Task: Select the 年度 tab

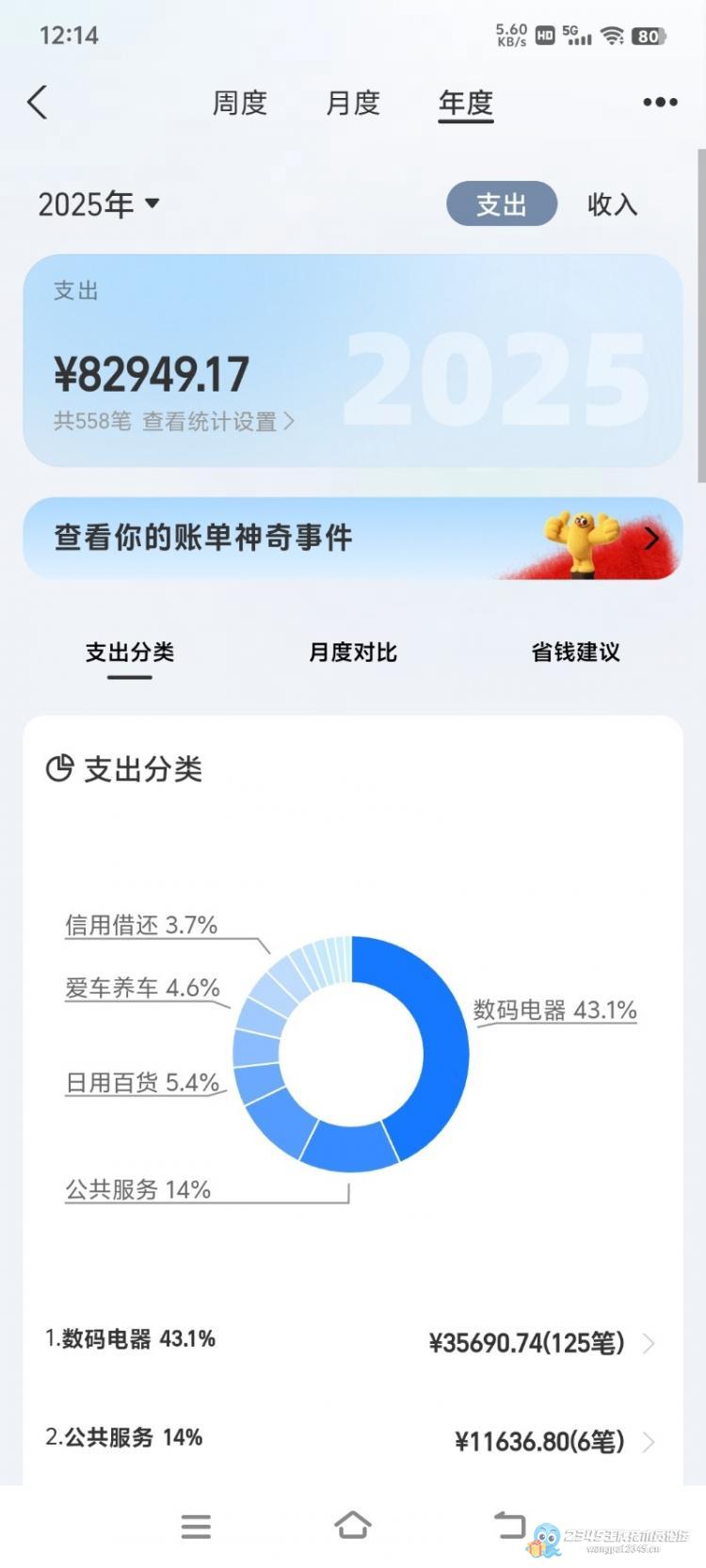Action: pyautogui.click(x=466, y=103)
